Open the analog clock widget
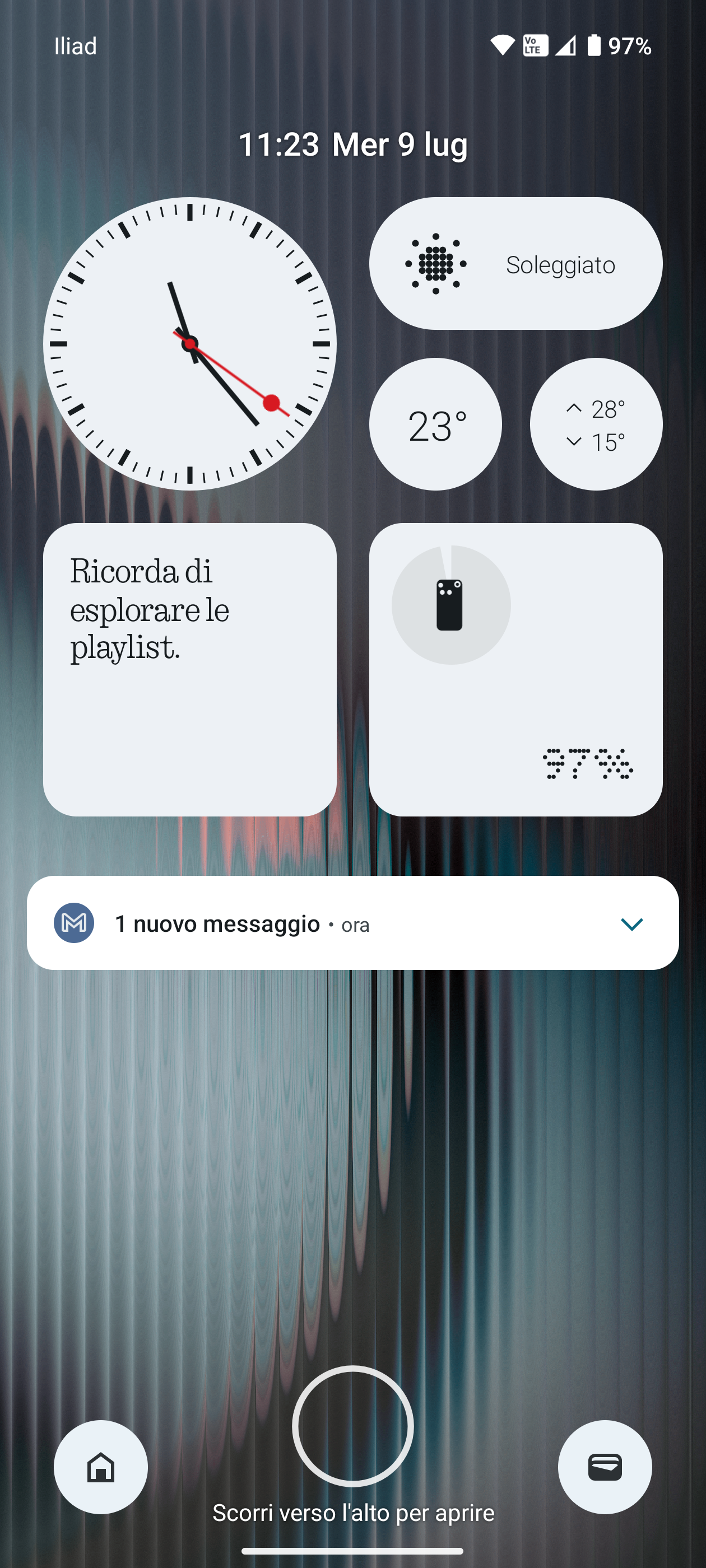706x1568 pixels. 189,344
